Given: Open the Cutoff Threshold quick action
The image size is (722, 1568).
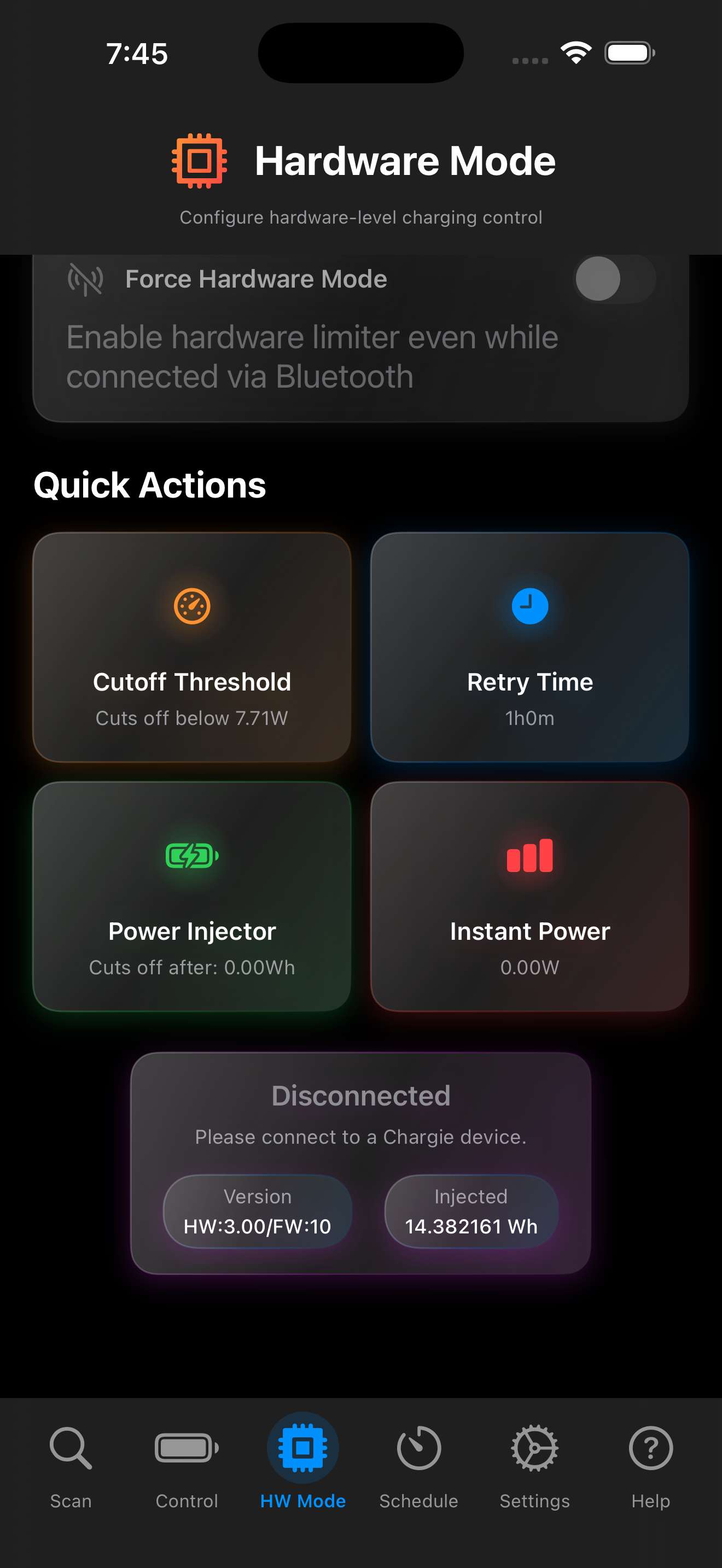Looking at the screenshot, I should coord(192,647).
